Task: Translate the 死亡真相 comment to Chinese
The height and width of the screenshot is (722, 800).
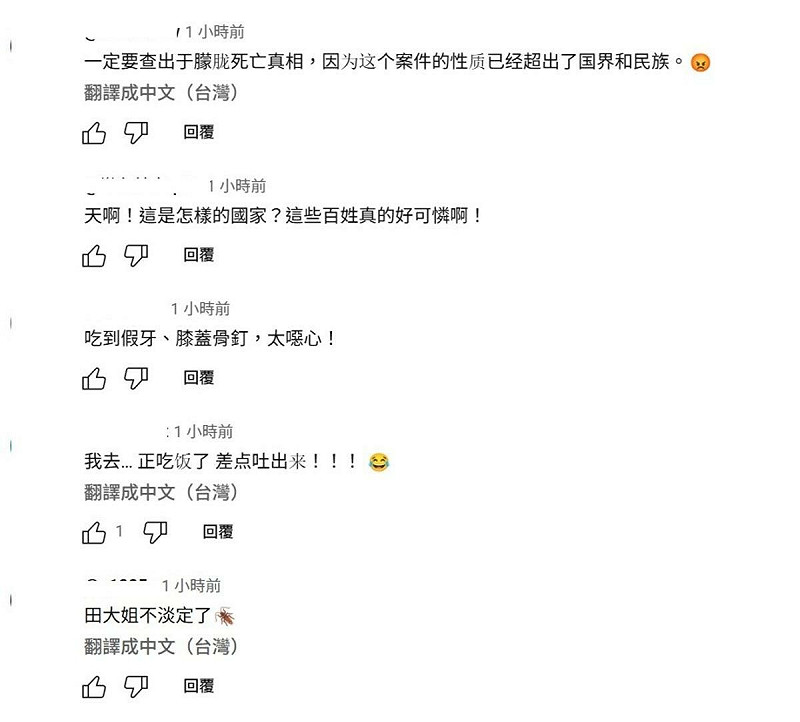Action: 161,92
